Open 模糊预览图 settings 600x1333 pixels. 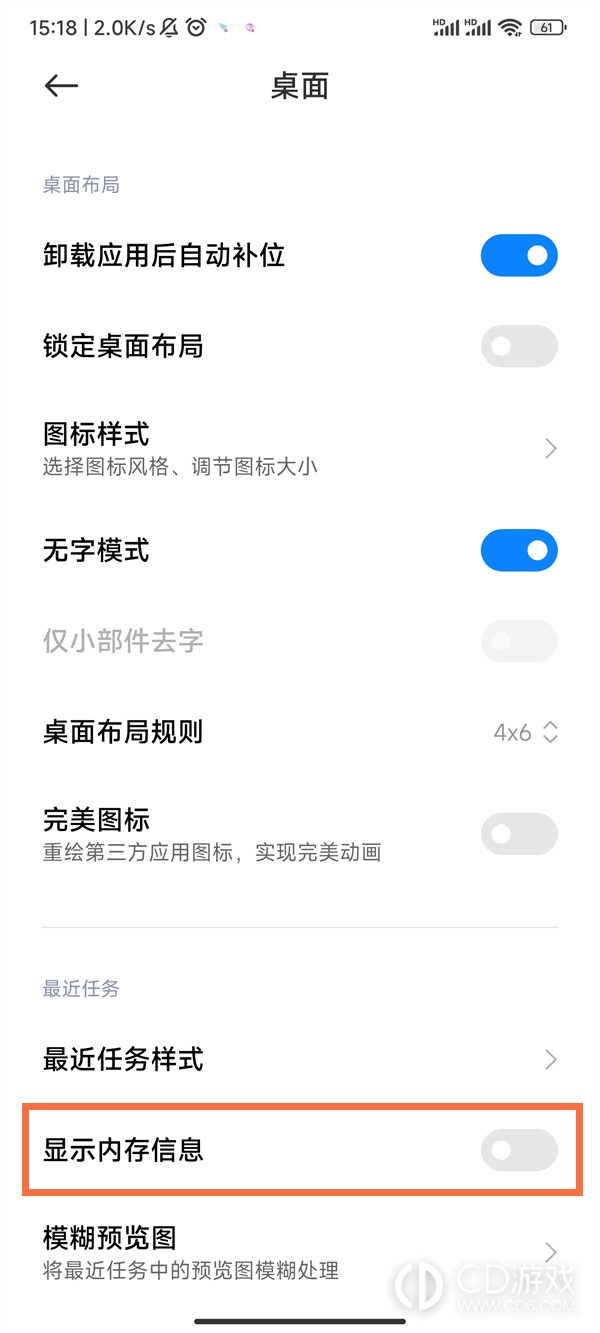pos(300,1252)
